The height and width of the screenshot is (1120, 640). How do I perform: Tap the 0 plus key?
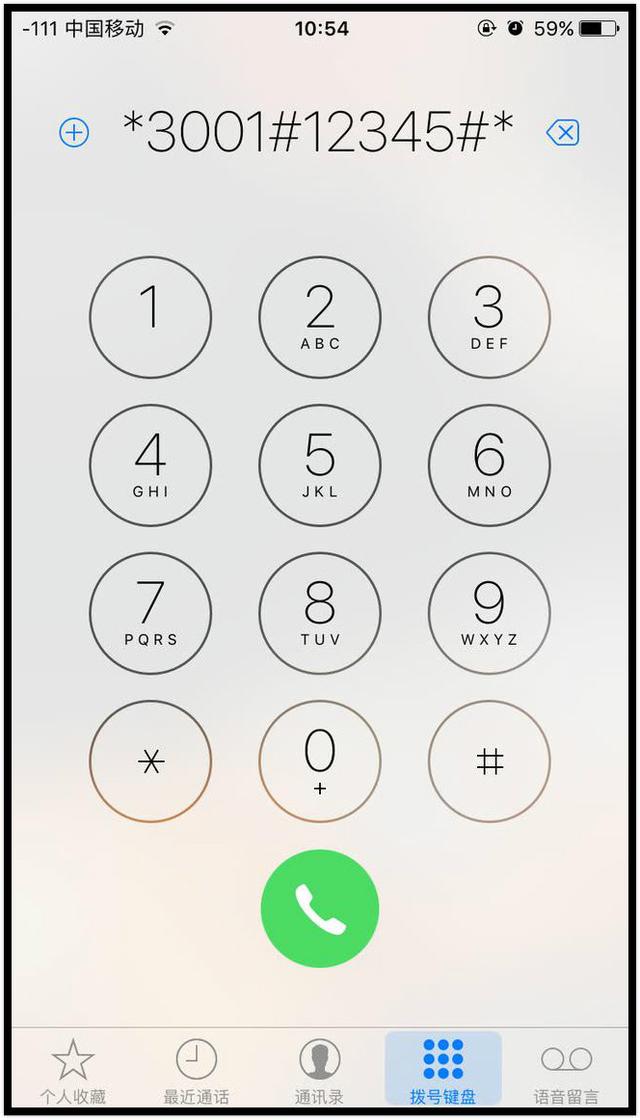[320, 761]
